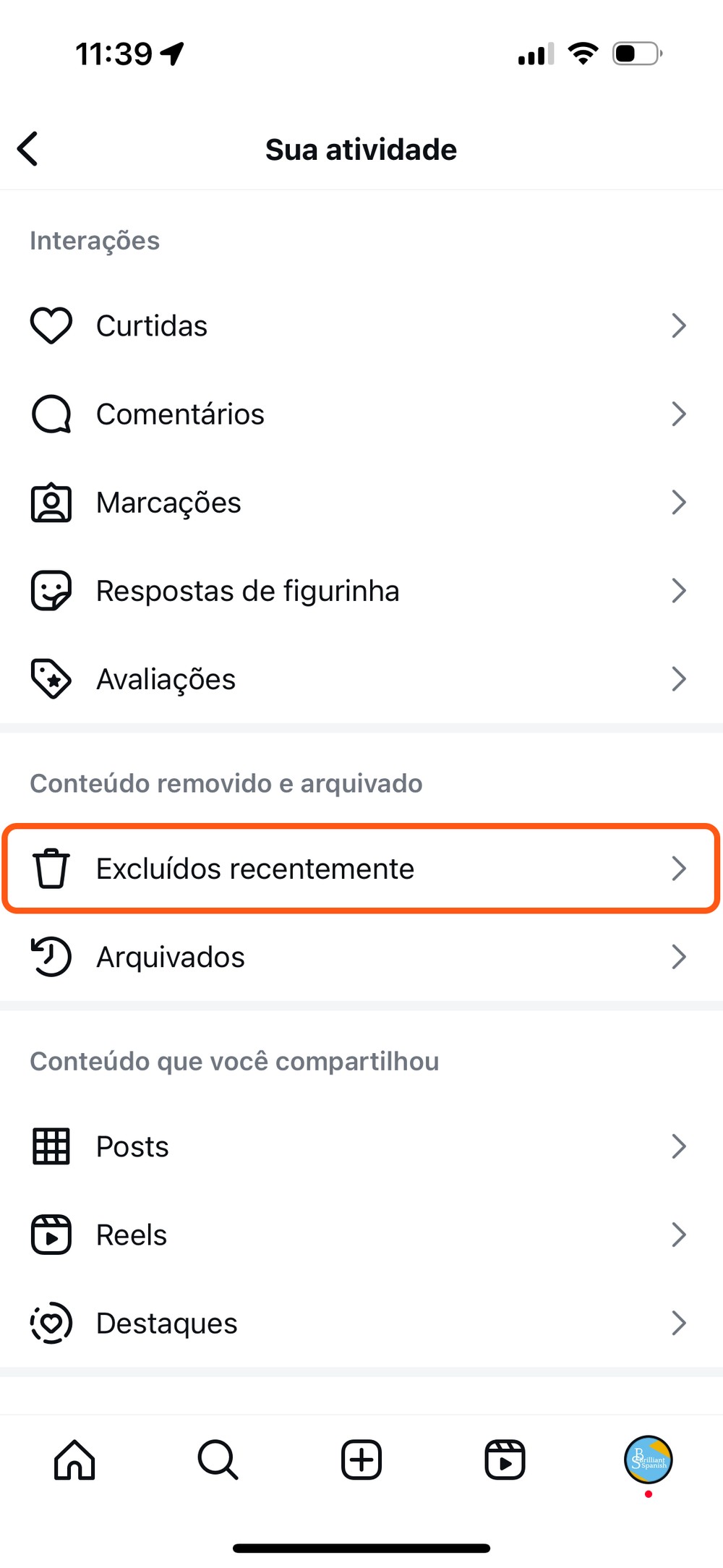Tap the create new post tab

point(361,1460)
